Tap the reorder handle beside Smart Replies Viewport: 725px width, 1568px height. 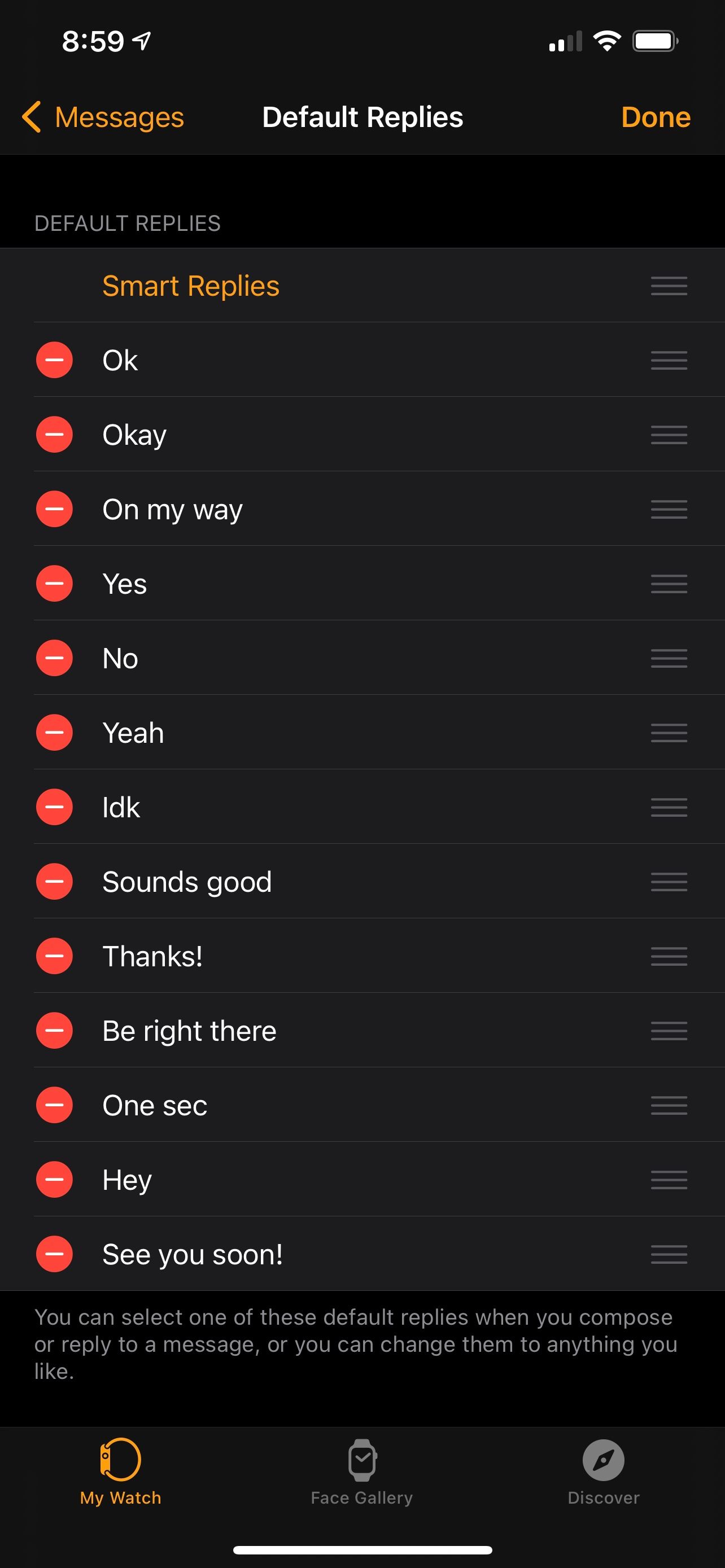[x=668, y=286]
